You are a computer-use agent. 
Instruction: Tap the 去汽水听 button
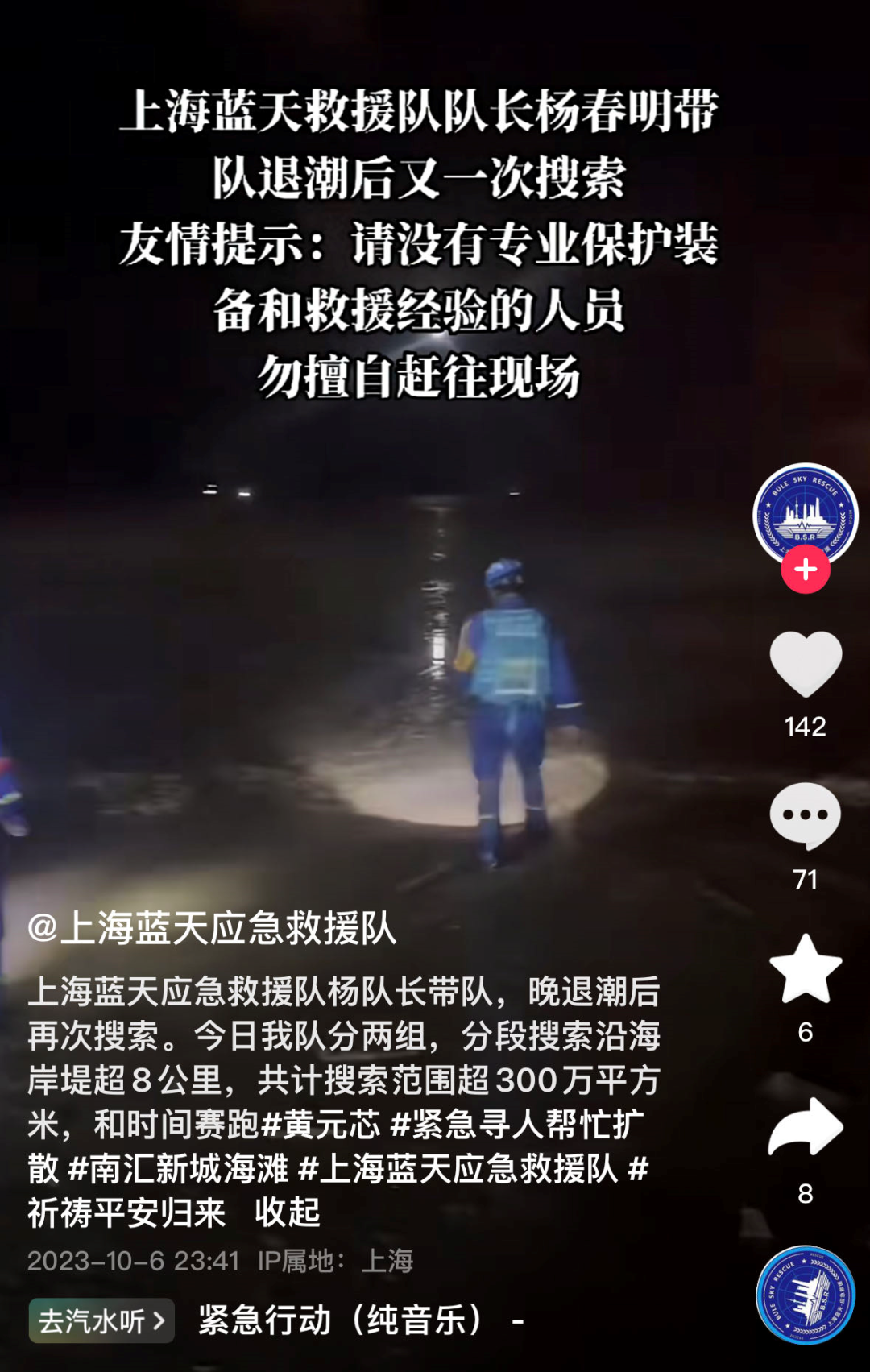tap(101, 1320)
